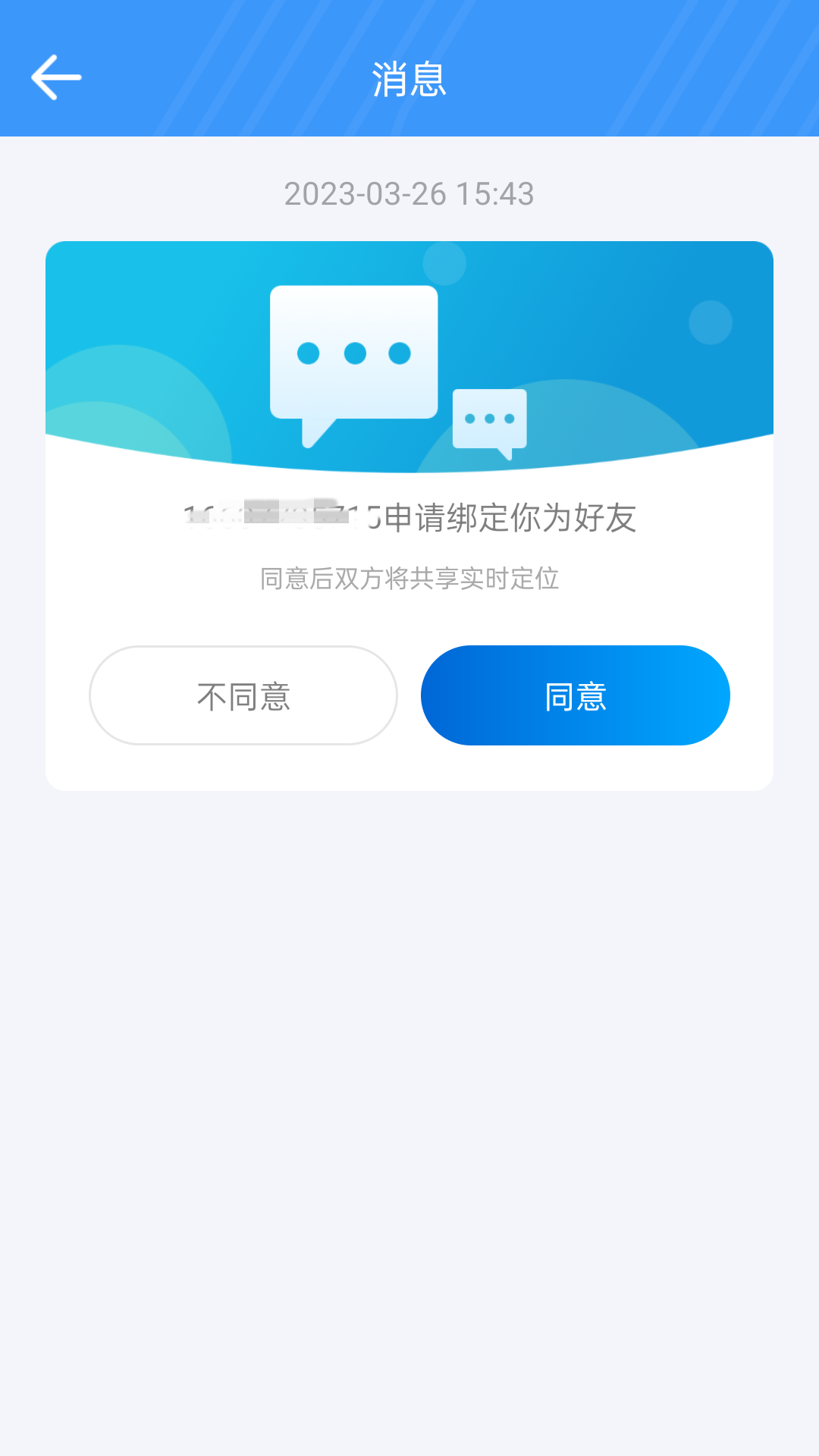Tap the rounded 同意 button on the right

coord(574,695)
